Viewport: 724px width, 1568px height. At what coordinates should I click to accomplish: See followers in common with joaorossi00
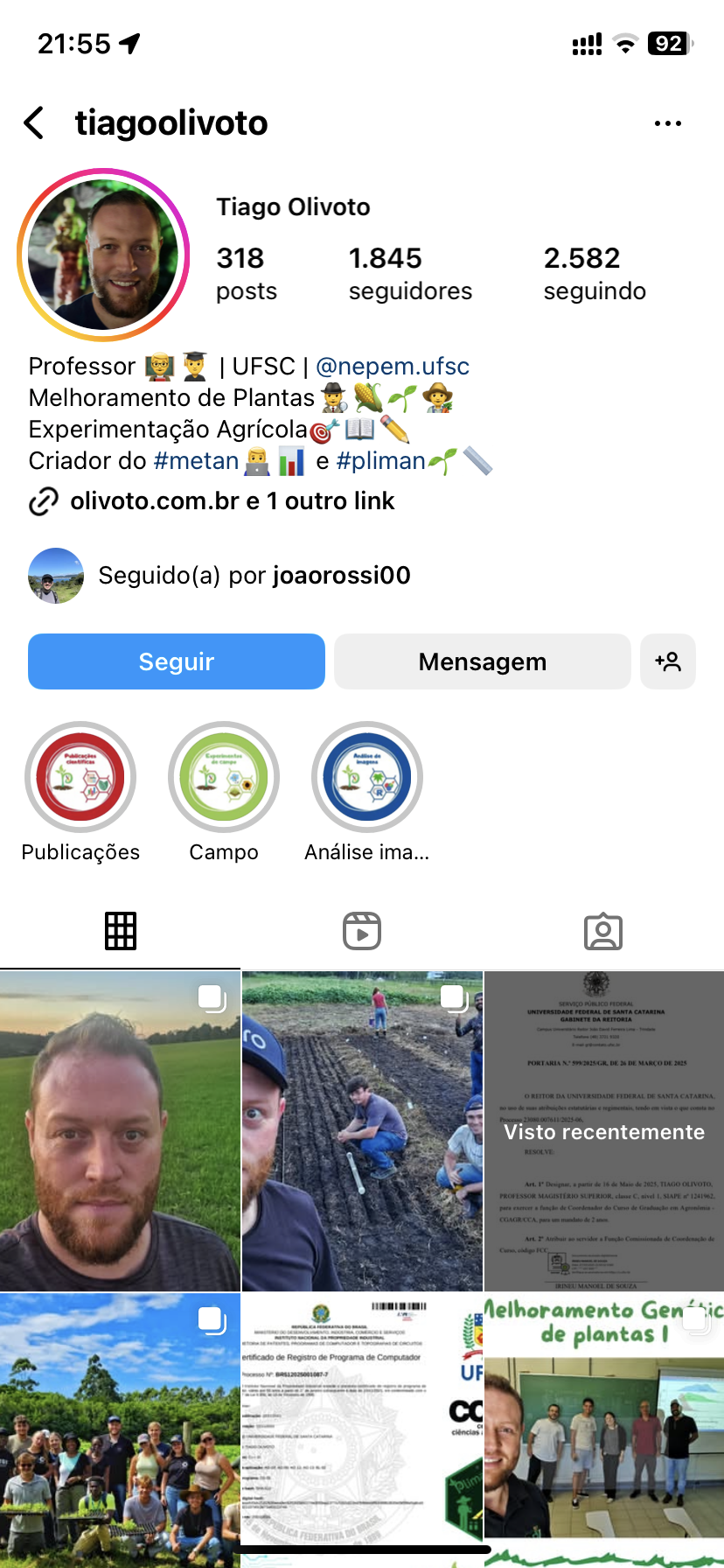[254, 576]
